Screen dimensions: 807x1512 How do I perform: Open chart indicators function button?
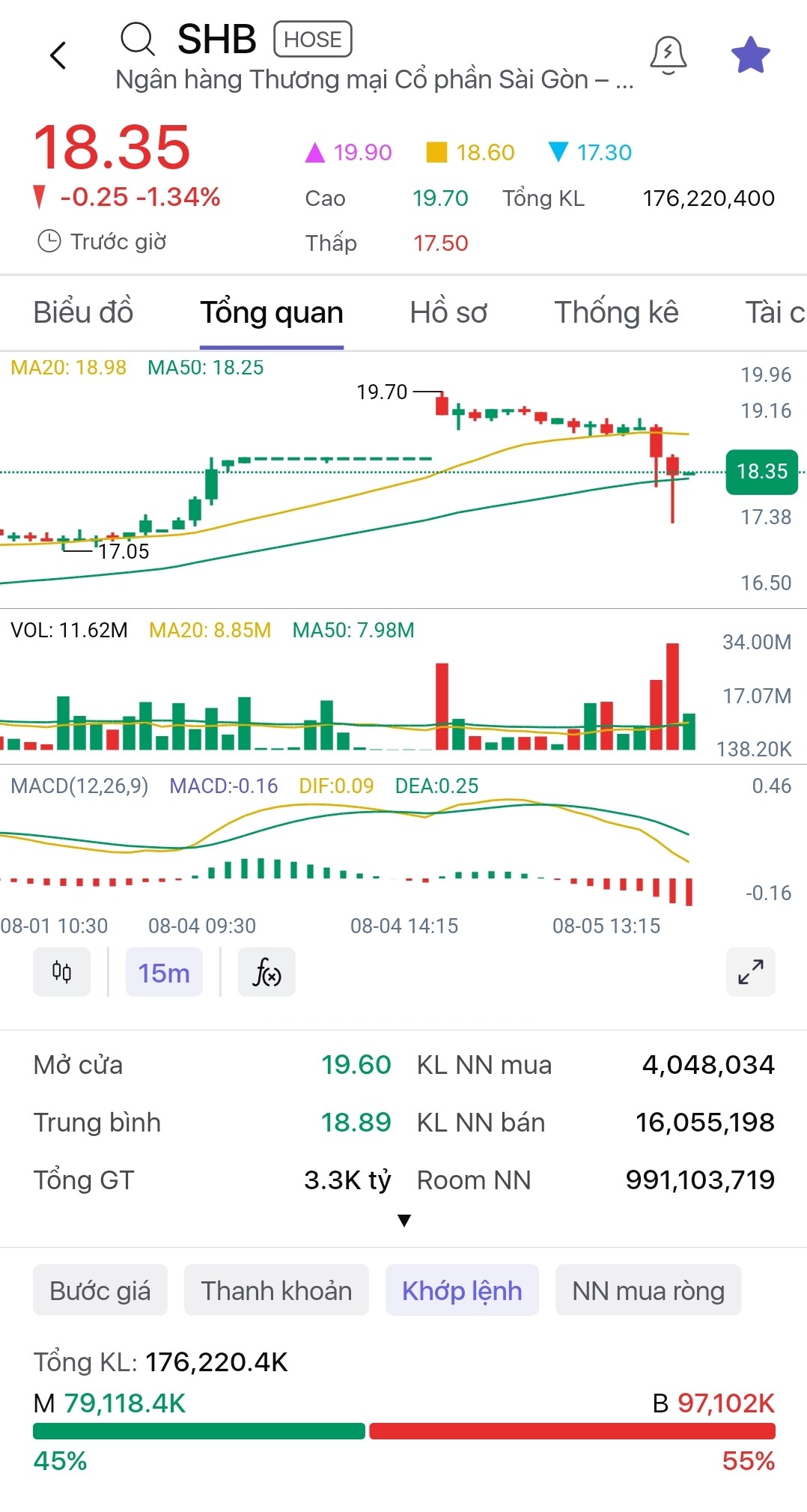click(x=267, y=972)
